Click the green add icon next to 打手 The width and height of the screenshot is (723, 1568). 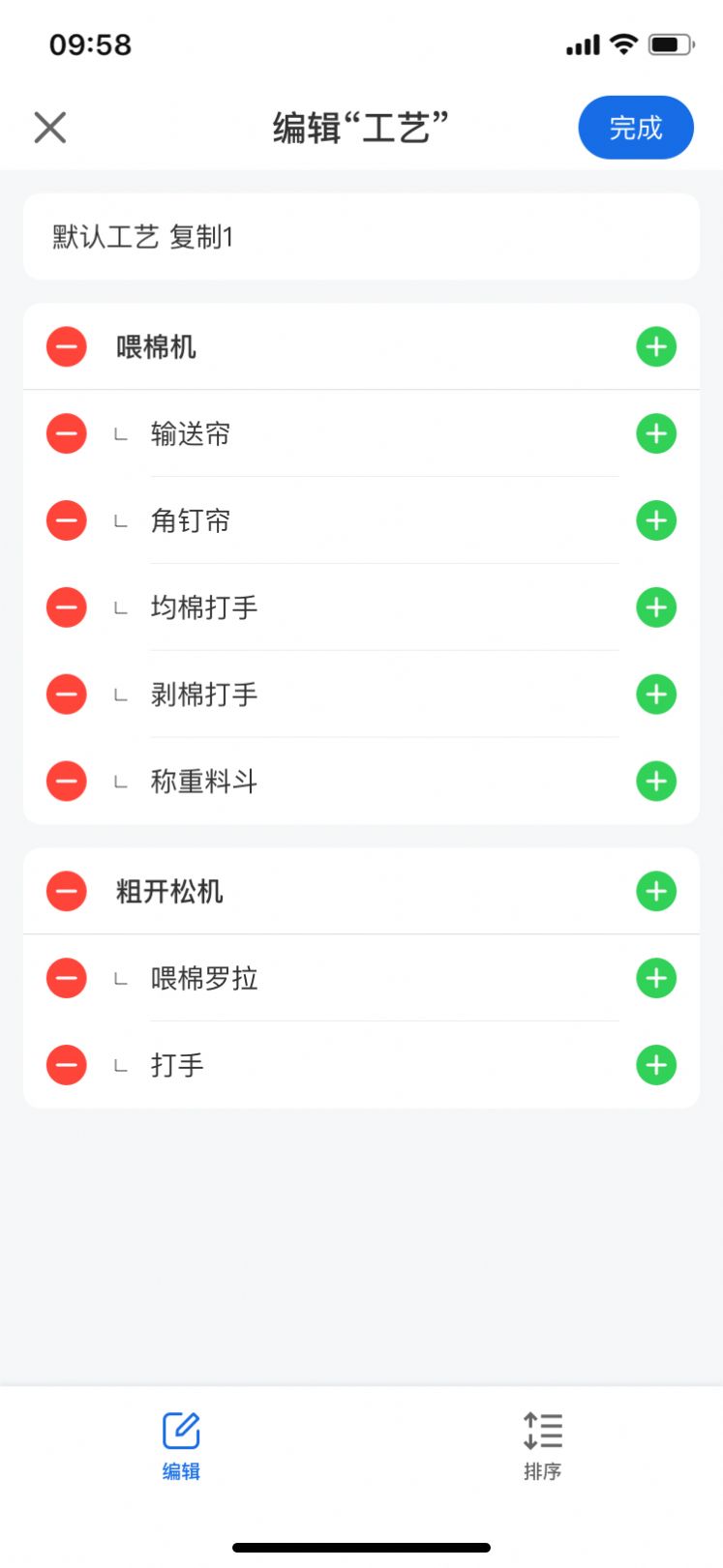tap(655, 1064)
